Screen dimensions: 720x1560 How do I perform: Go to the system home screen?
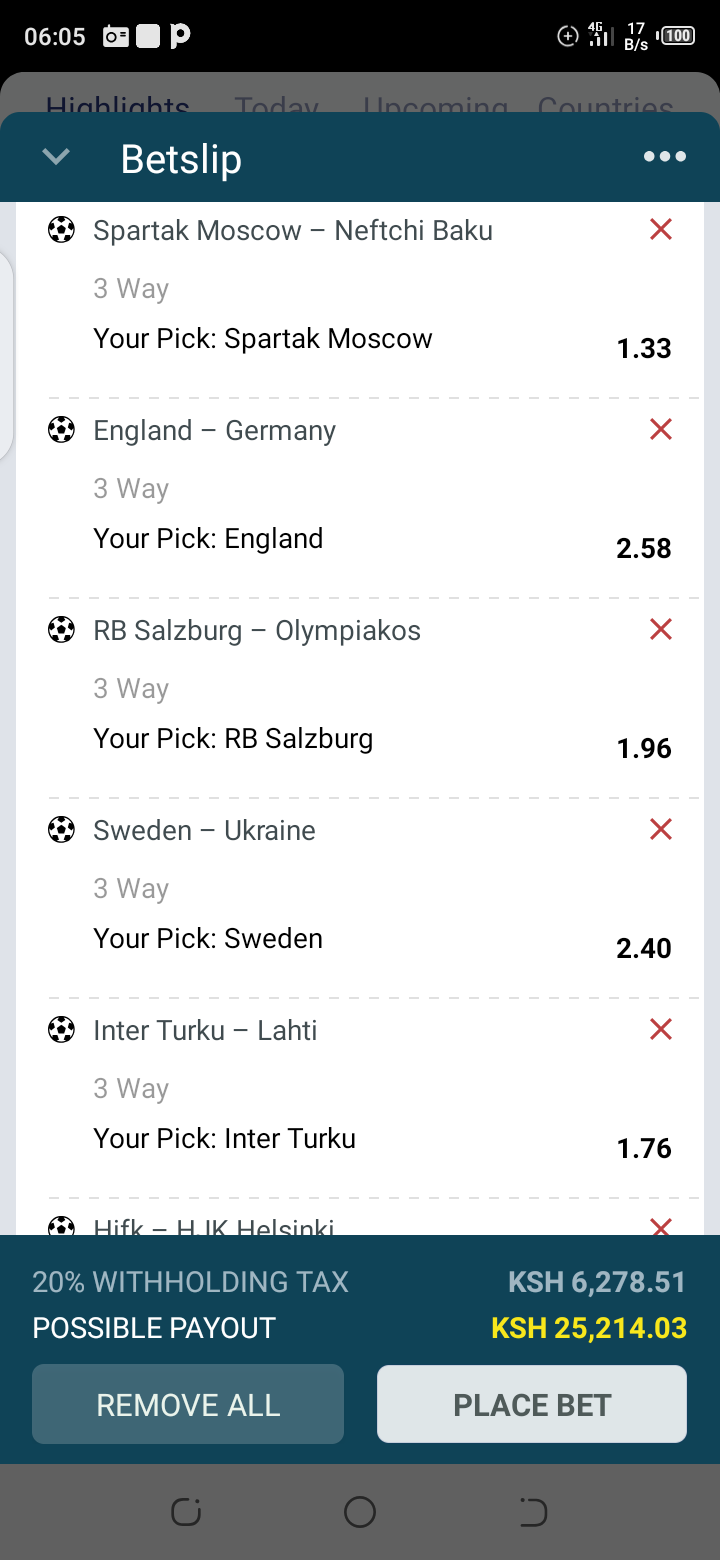coord(360,1513)
